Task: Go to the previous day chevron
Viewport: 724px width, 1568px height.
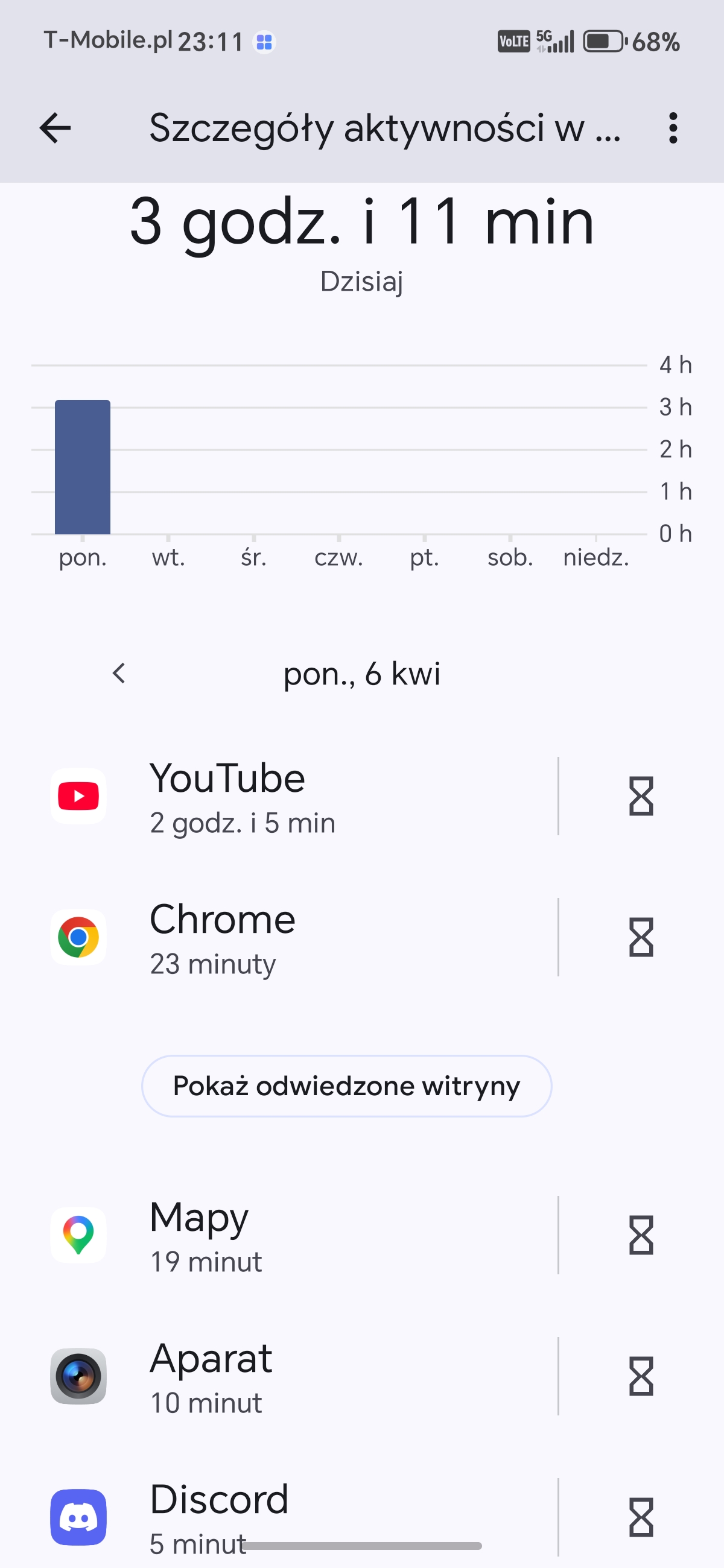Action: [119, 673]
